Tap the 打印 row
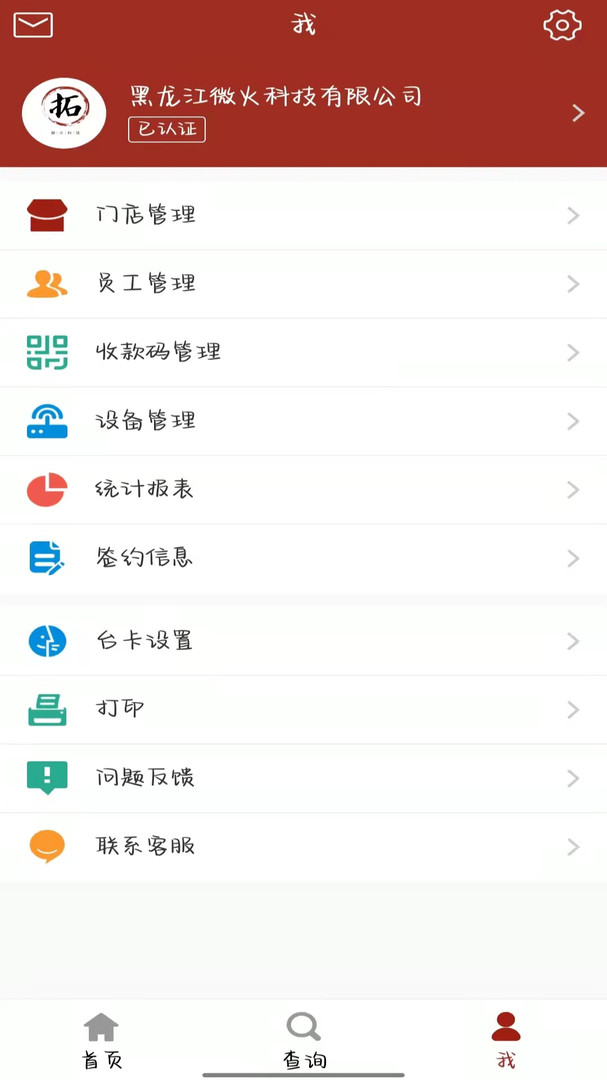Viewport: 607px width, 1080px height. click(x=303, y=709)
